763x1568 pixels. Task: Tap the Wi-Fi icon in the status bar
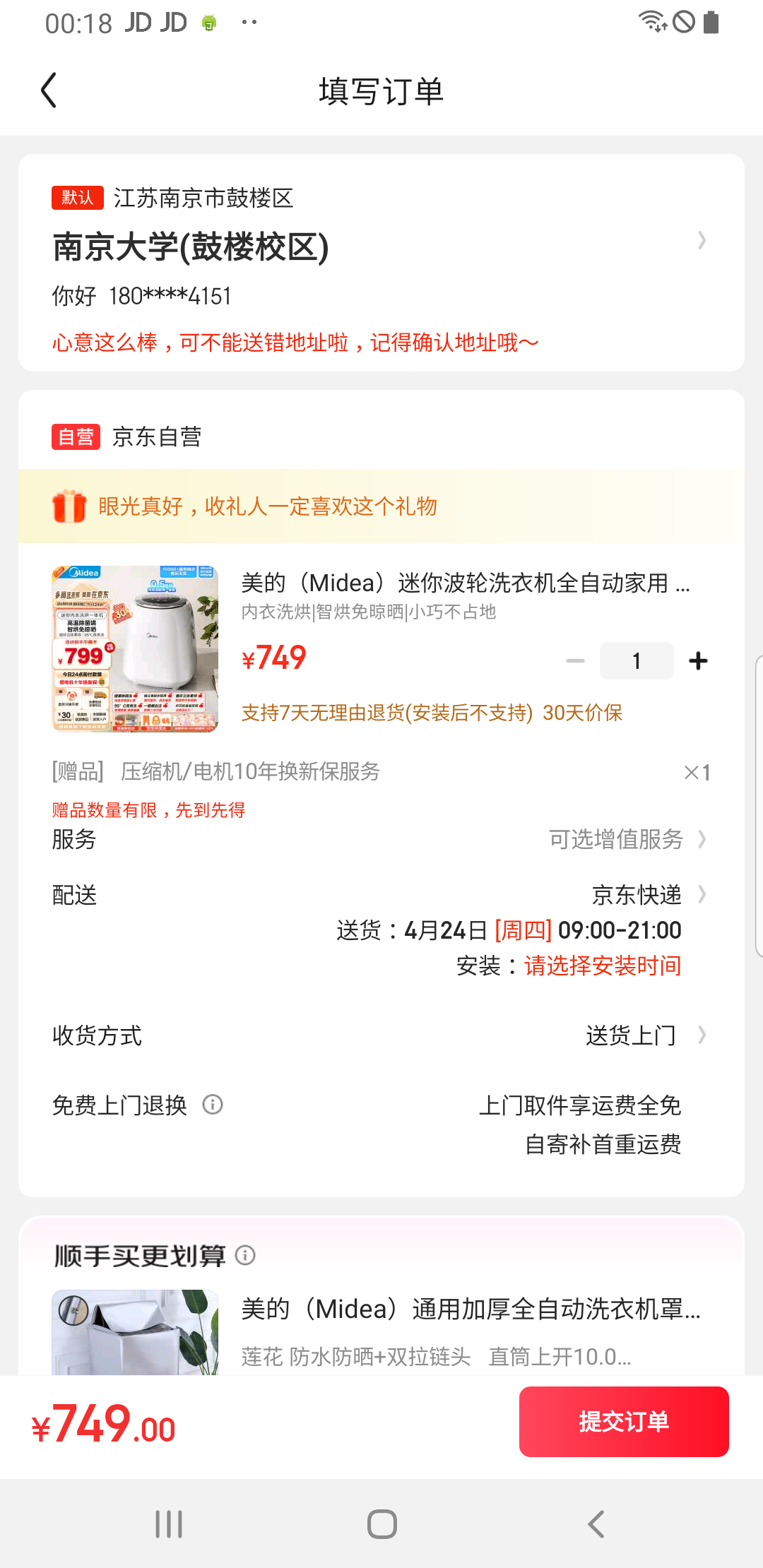tap(651, 22)
